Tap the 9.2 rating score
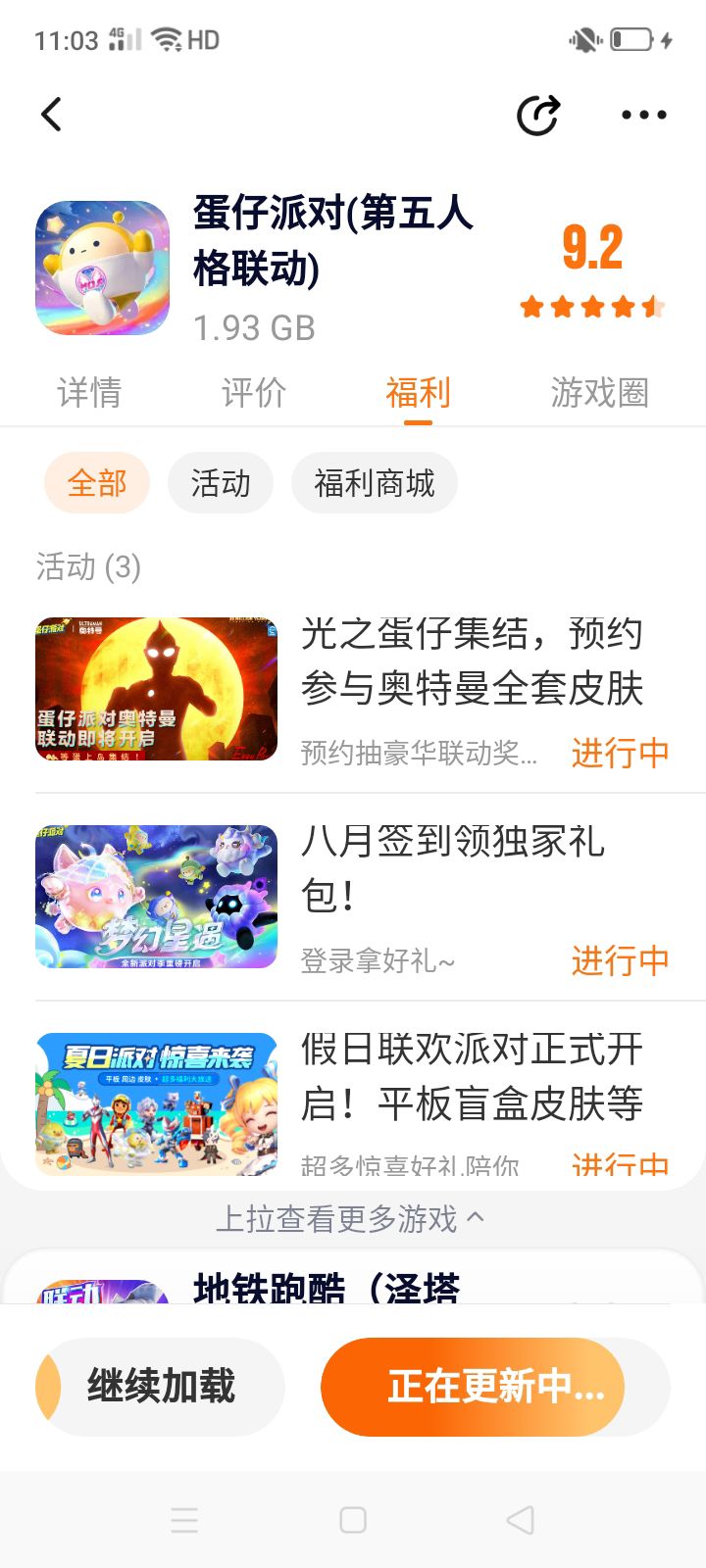 (591, 248)
